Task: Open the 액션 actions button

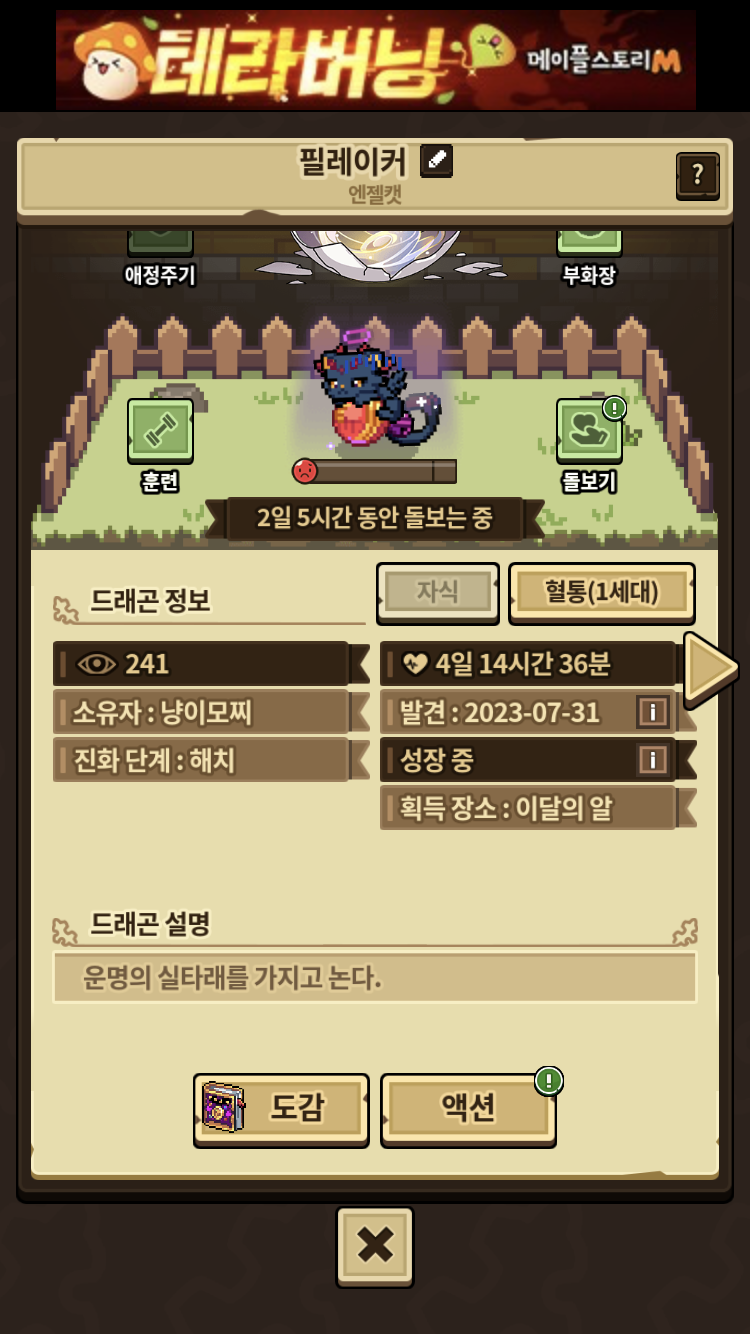Action: [x=468, y=1108]
